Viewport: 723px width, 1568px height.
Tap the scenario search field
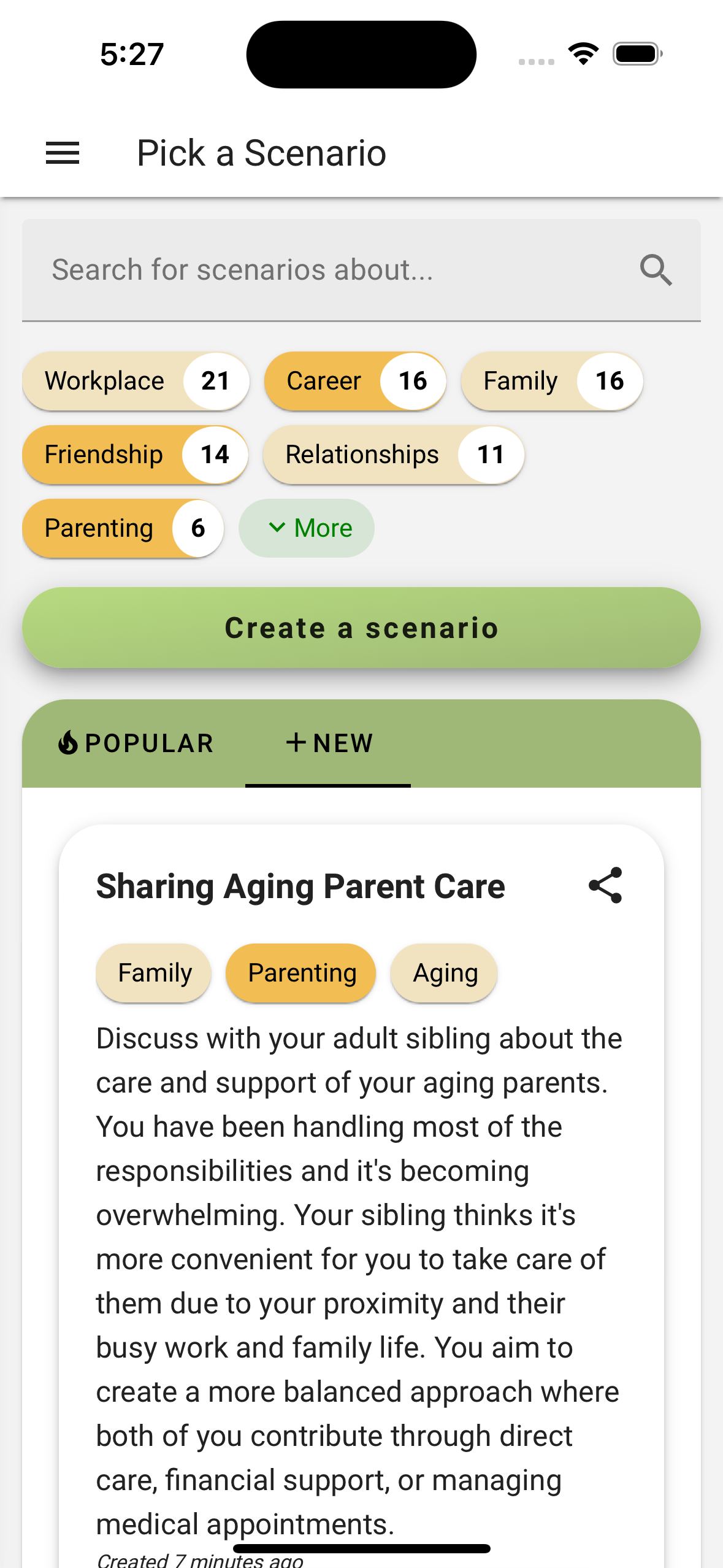361,270
